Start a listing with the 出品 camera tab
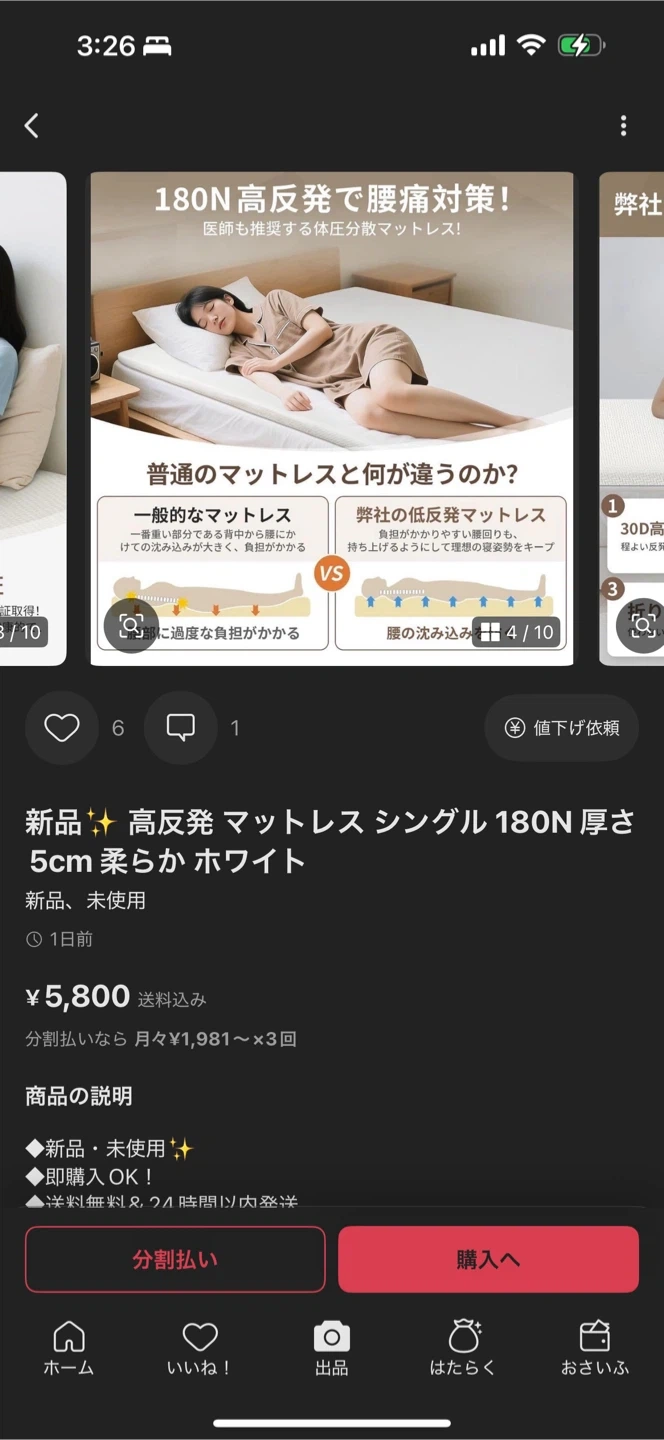664x1440 pixels. point(332,1347)
